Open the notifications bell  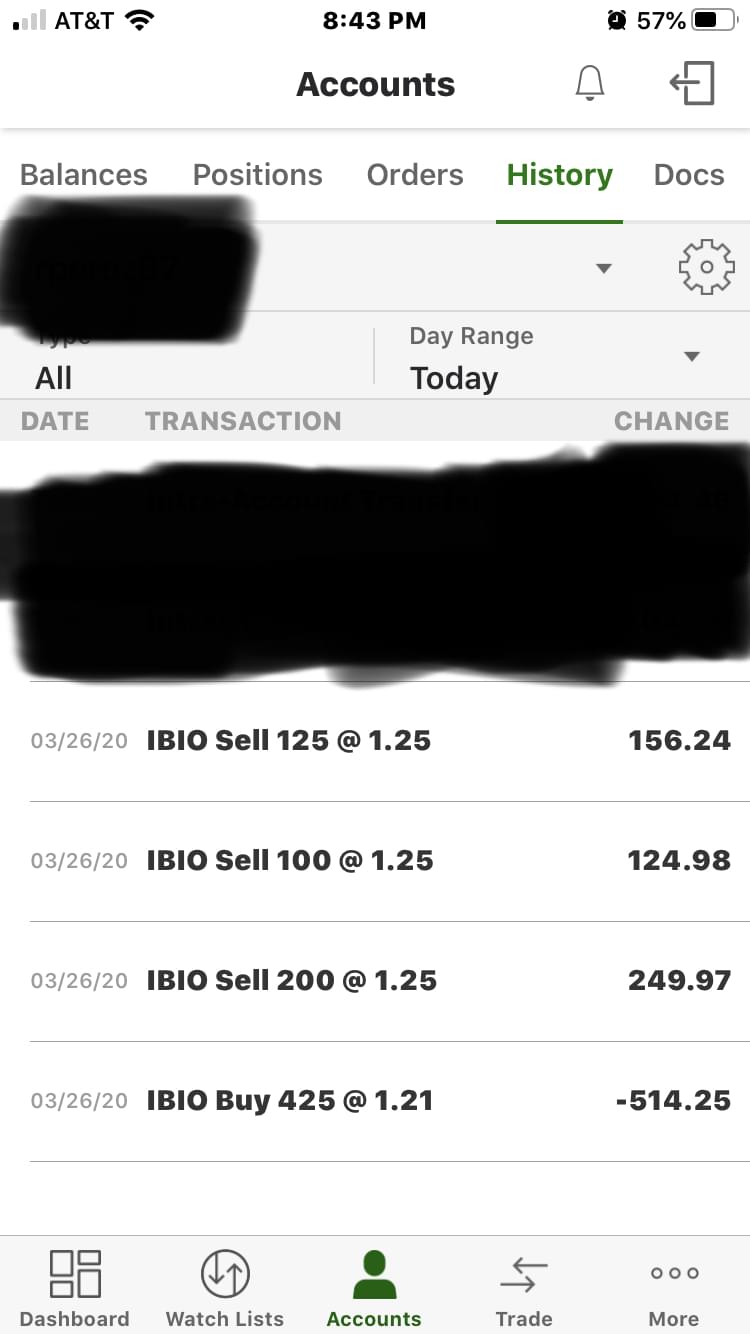coord(590,84)
